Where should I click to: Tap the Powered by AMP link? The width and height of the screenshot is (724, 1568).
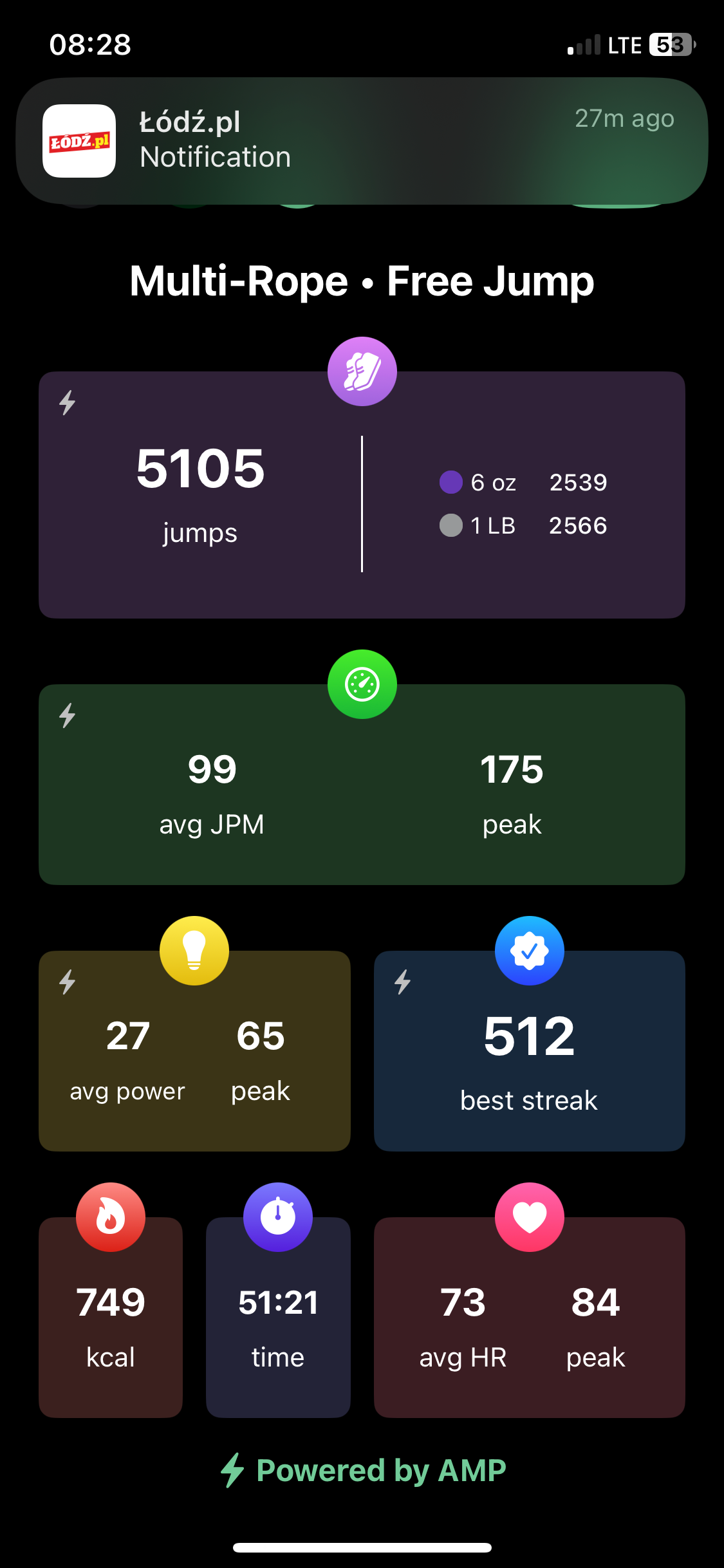click(364, 1471)
